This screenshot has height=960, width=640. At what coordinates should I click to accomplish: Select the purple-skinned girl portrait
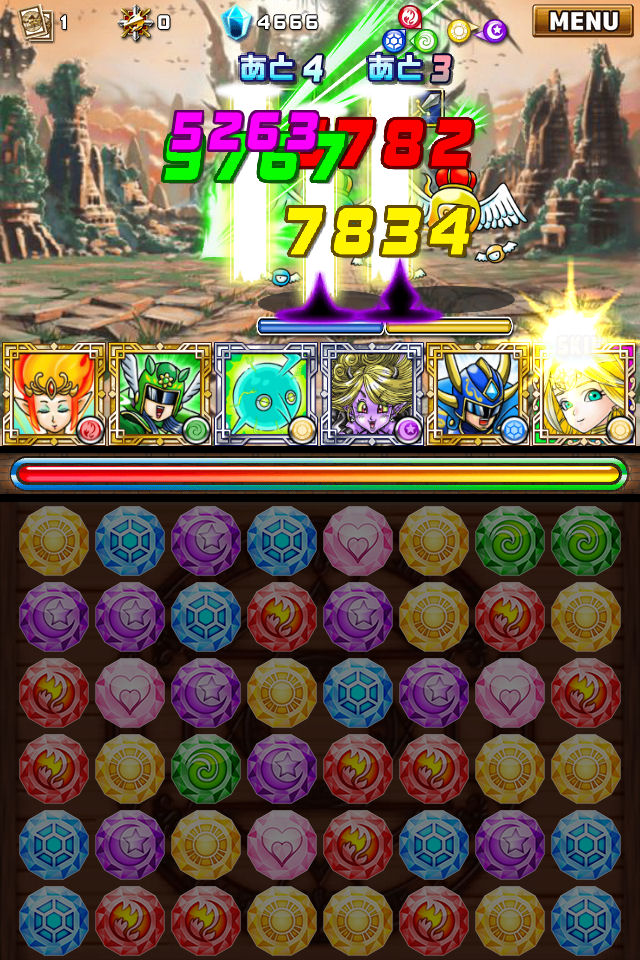(x=372, y=393)
